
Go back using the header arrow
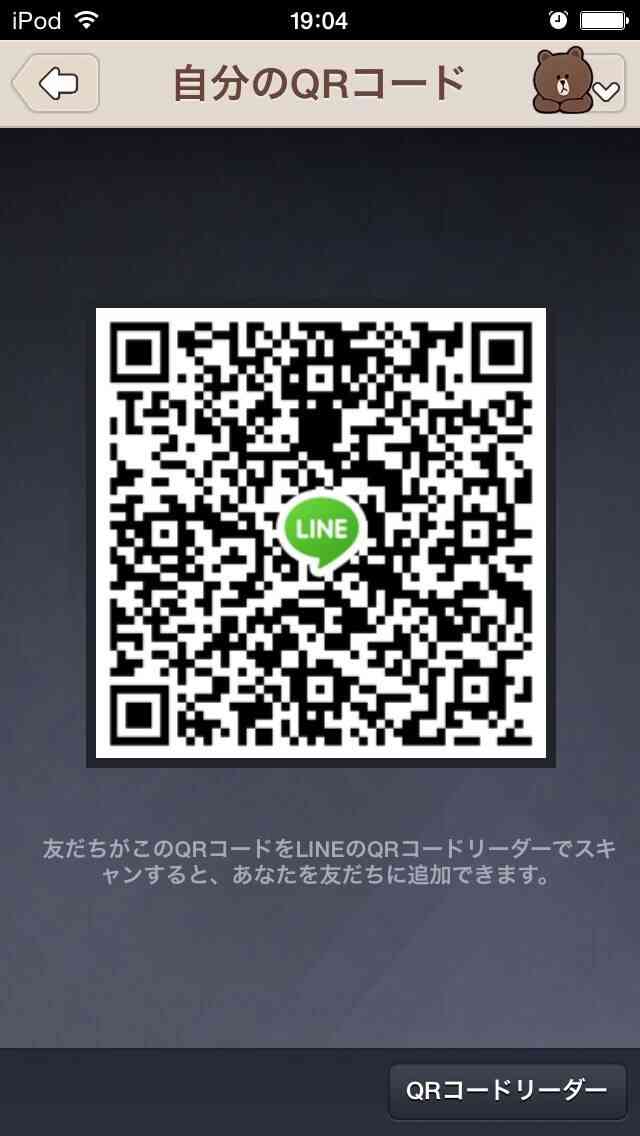56,84
